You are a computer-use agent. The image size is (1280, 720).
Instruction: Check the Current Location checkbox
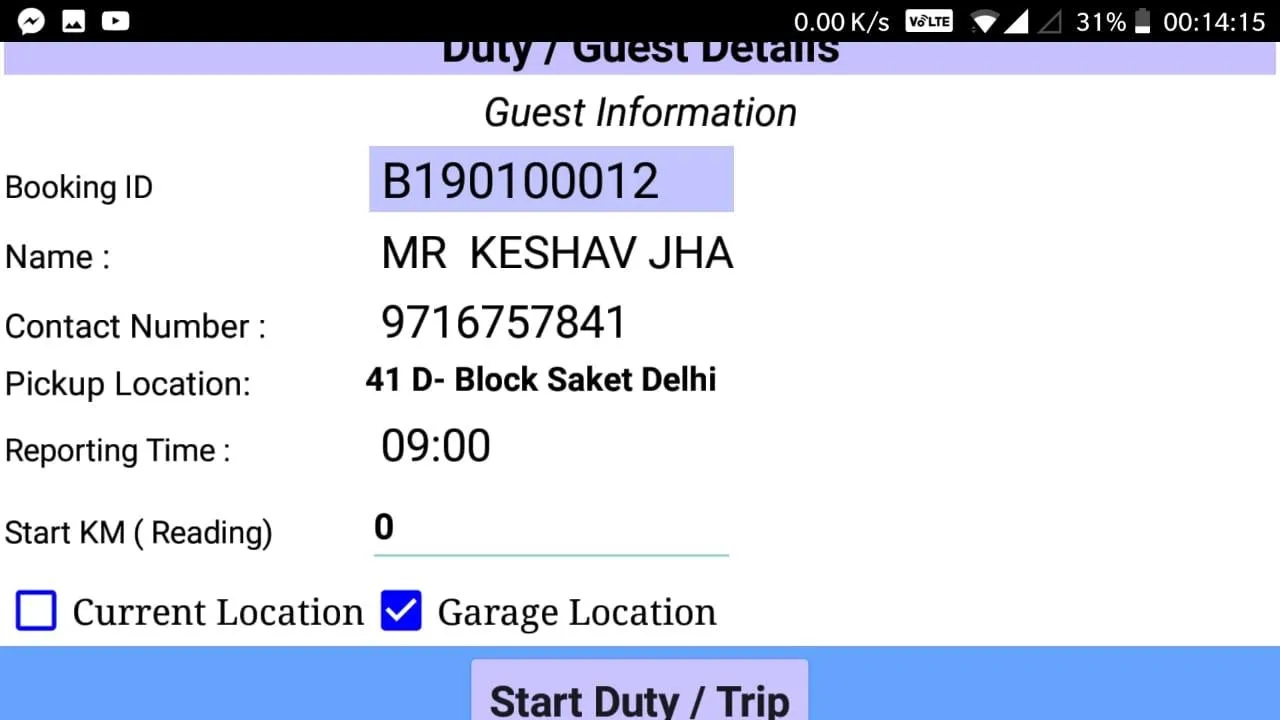pos(37,611)
